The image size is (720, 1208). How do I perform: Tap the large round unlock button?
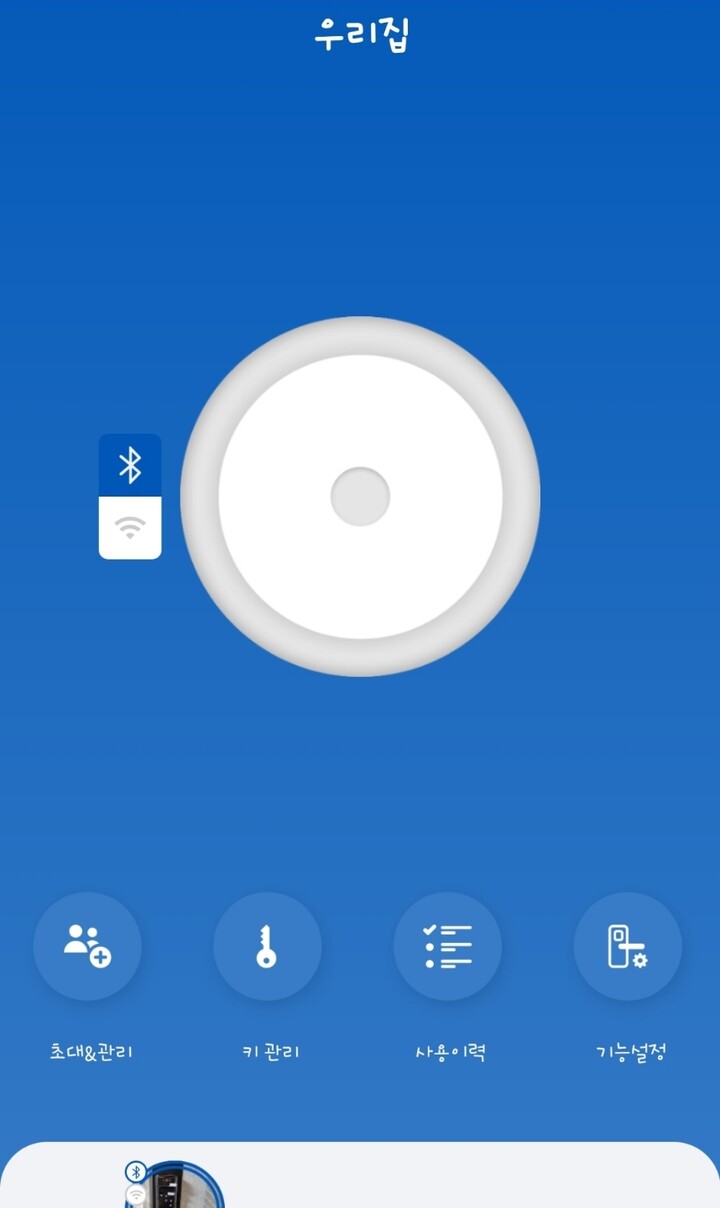(360, 496)
